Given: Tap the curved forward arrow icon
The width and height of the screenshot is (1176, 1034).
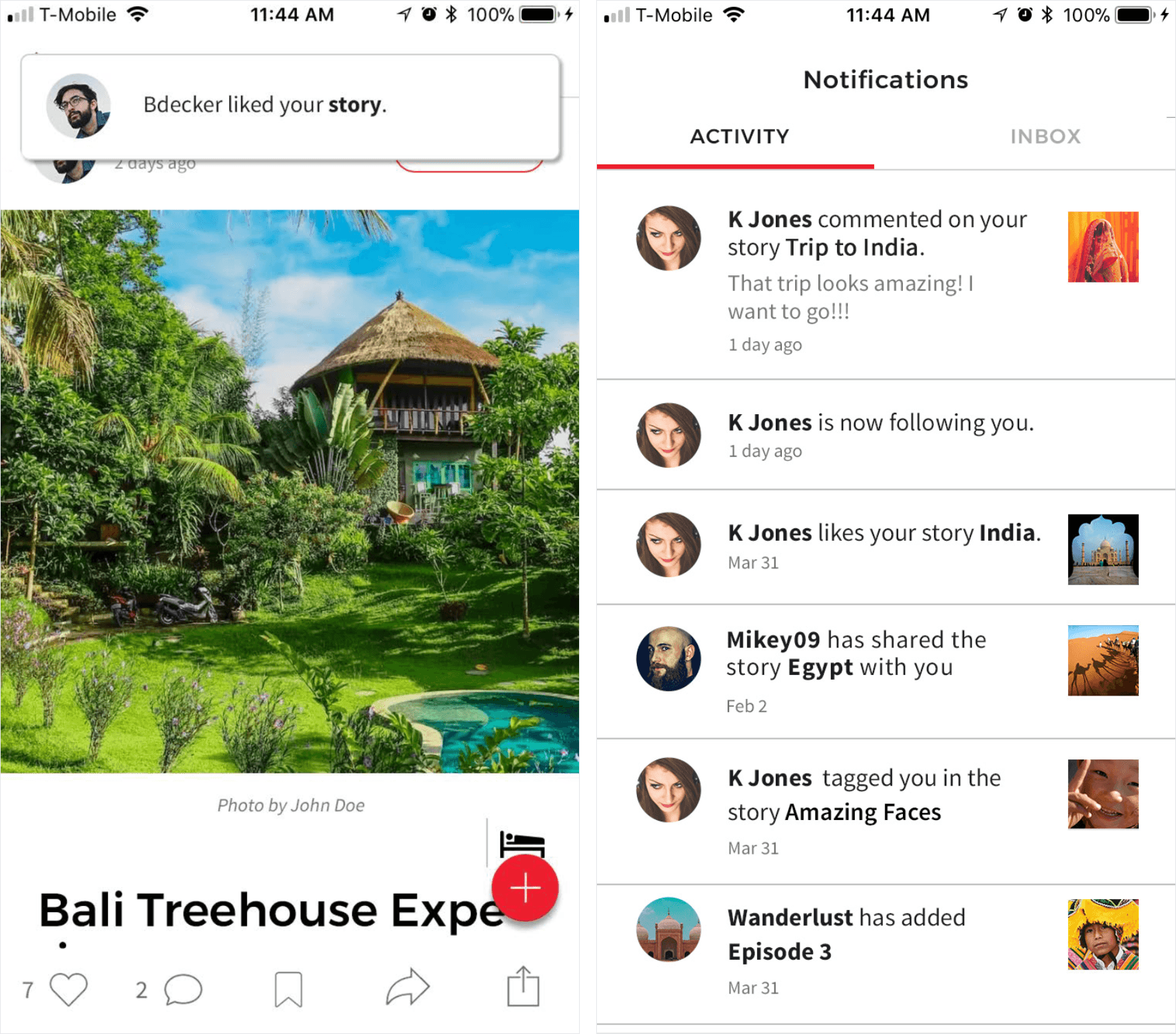Looking at the screenshot, I should click(407, 988).
